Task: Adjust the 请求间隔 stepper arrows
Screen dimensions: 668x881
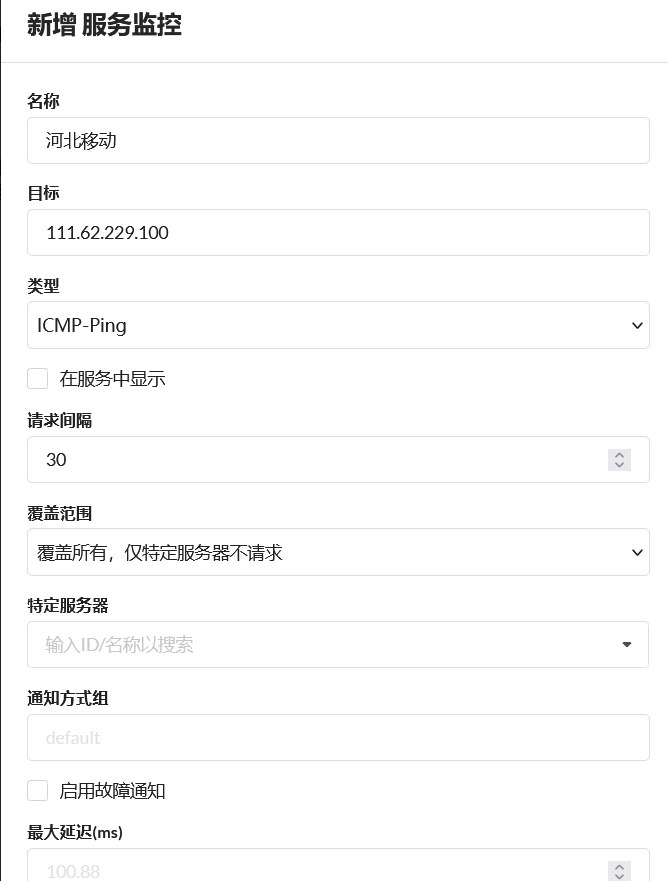Action: tap(619, 460)
